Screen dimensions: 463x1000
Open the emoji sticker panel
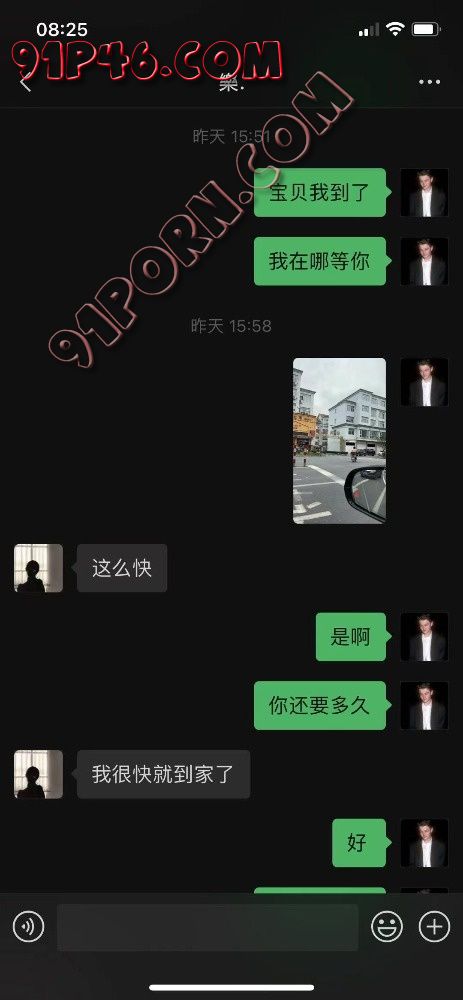[x=387, y=927]
